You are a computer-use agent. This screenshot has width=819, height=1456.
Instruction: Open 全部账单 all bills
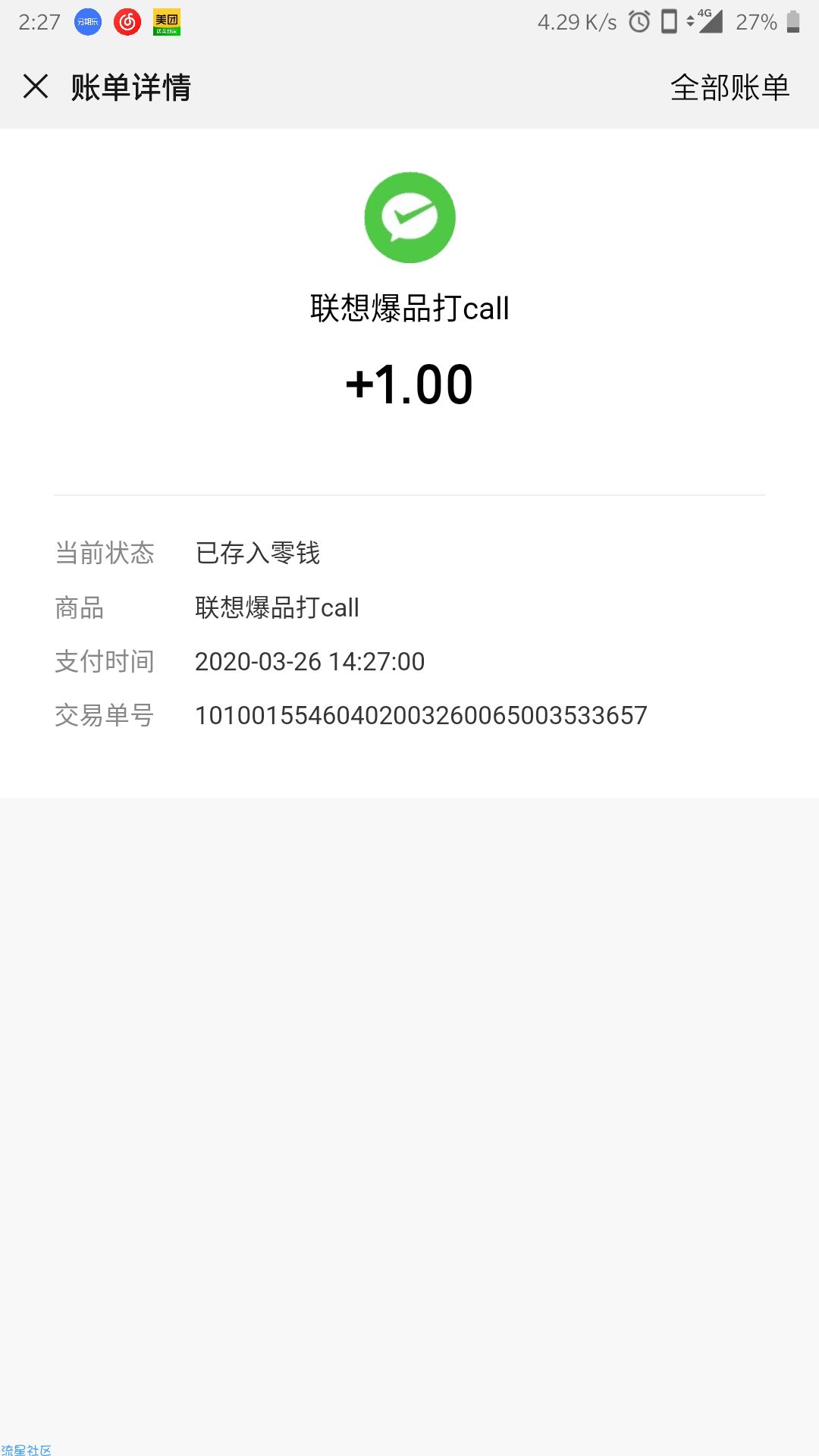tap(730, 87)
